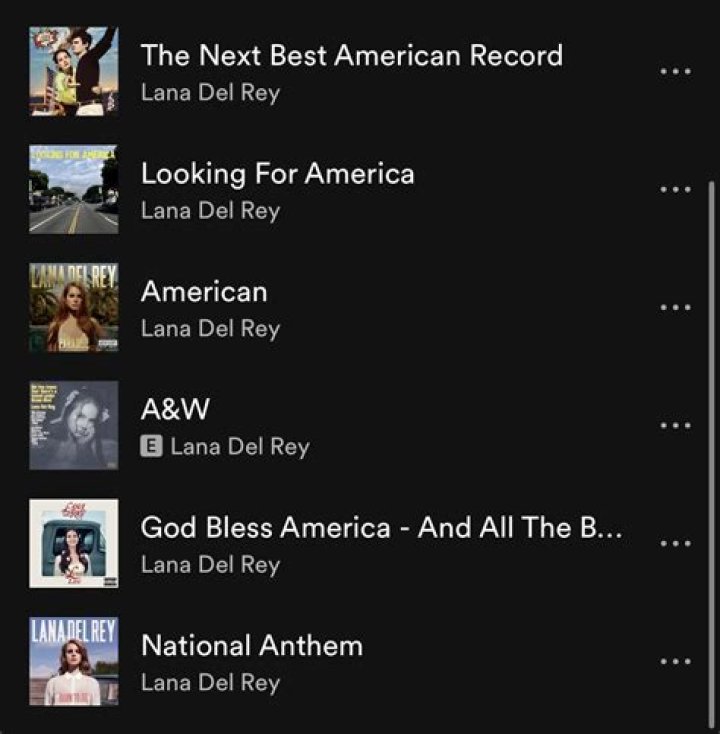This screenshot has height=734, width=720.
Task: Open three-dot menu for American
Action: (675, 308)
